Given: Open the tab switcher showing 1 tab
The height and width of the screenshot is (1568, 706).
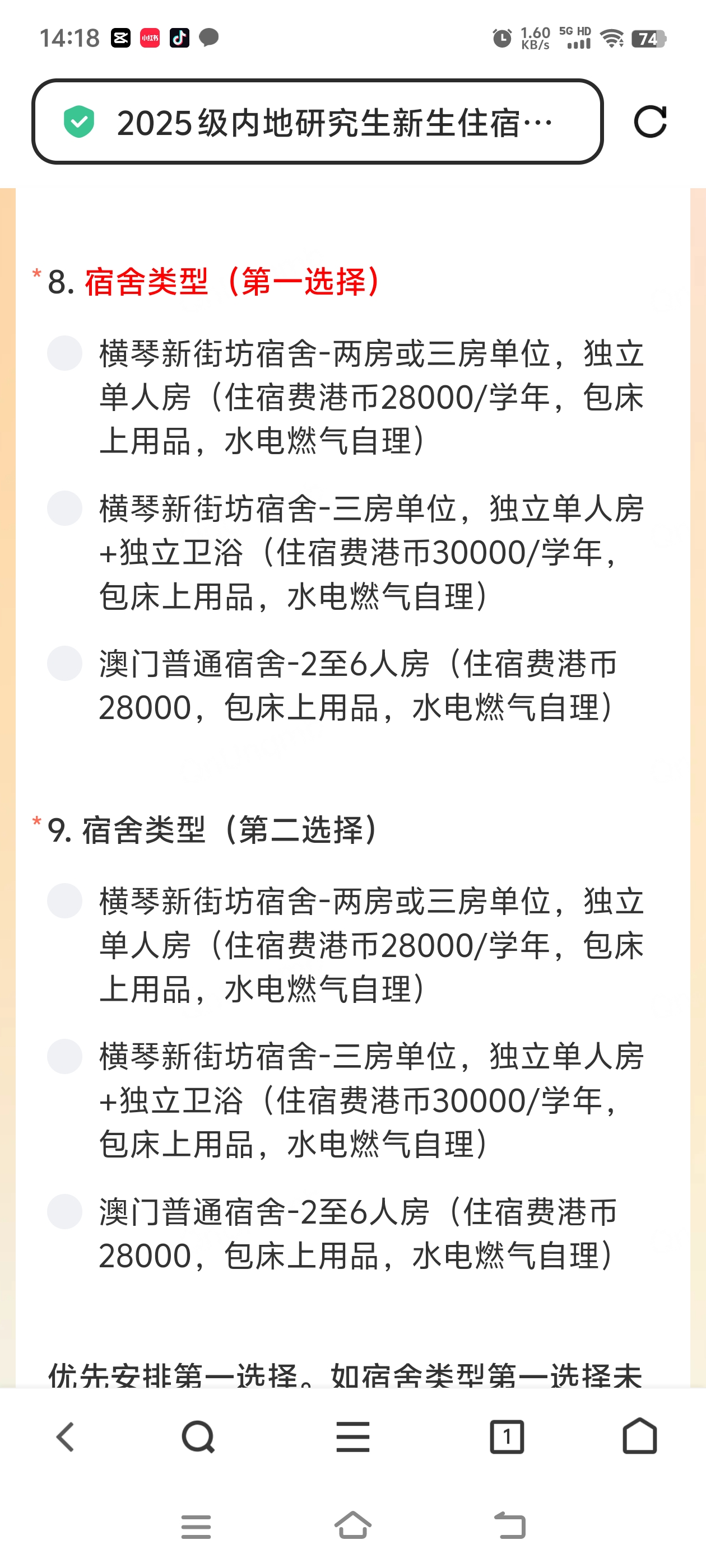Looking at the screenshot, I should click(507, 1437).
